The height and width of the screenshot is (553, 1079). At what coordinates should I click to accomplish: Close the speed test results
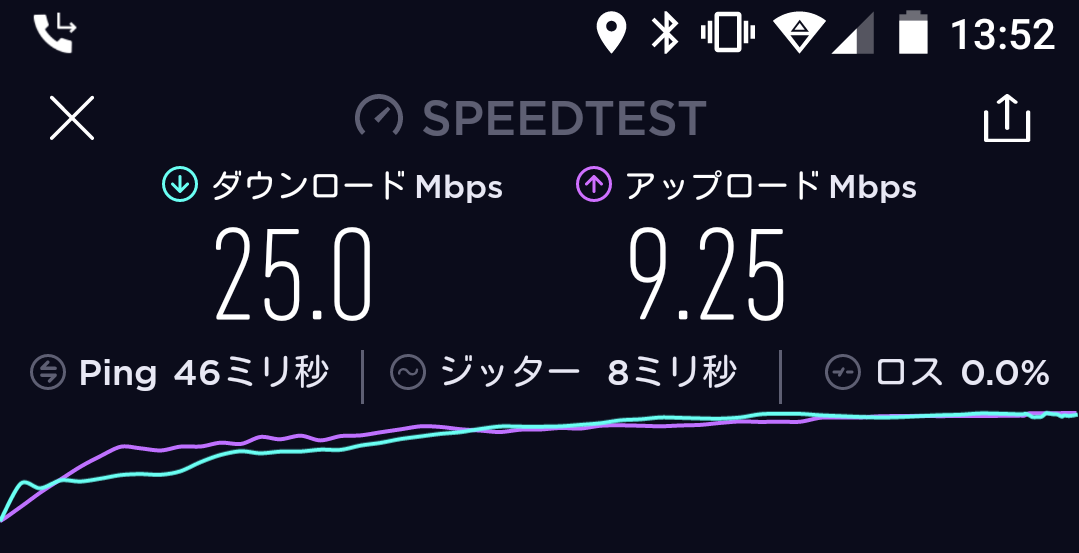click(72, 119)
